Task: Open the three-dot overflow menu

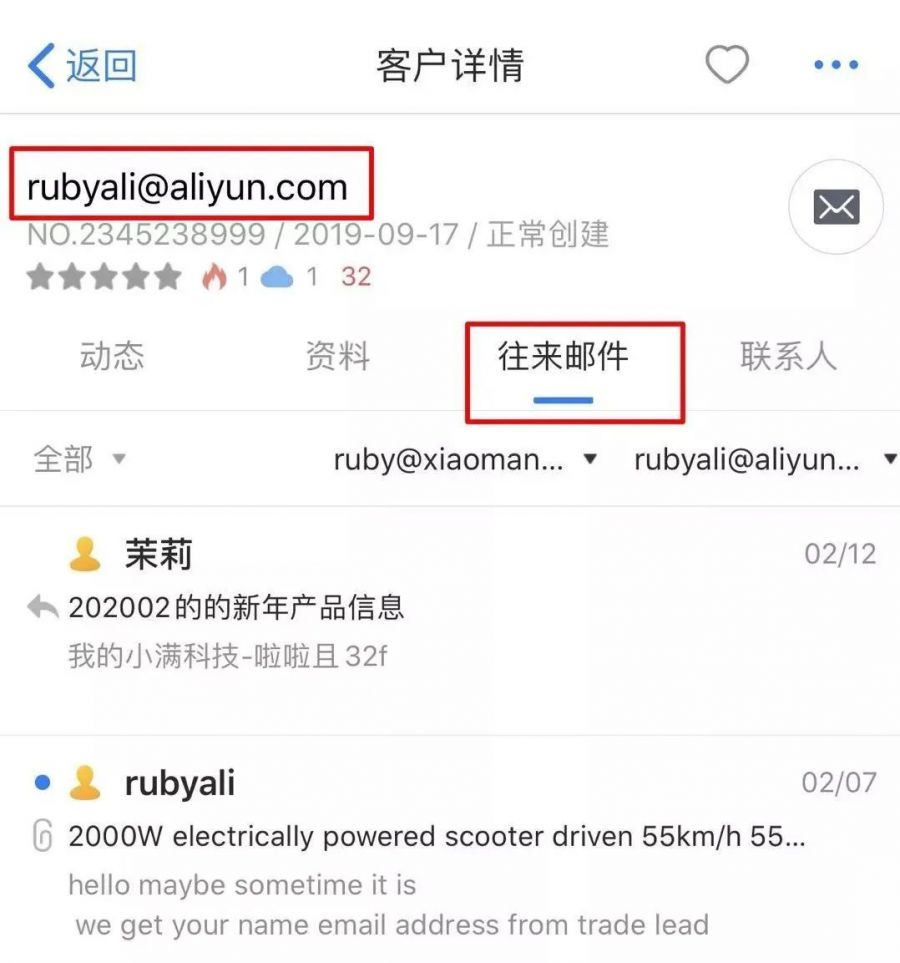Action: pos(836,66)
